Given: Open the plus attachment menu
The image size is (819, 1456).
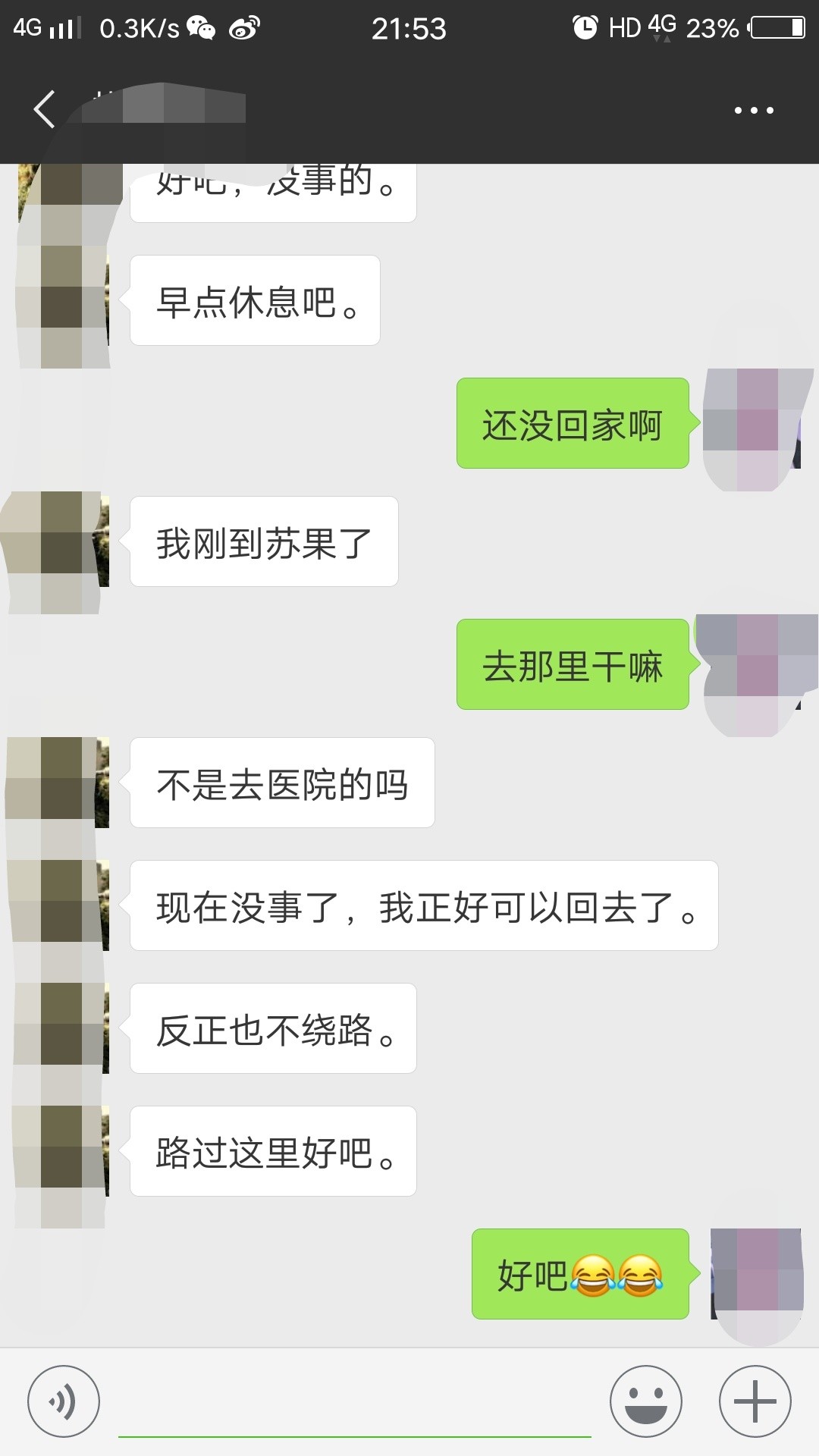Looking at the screenshot, I should click(x=755, y=1402).
